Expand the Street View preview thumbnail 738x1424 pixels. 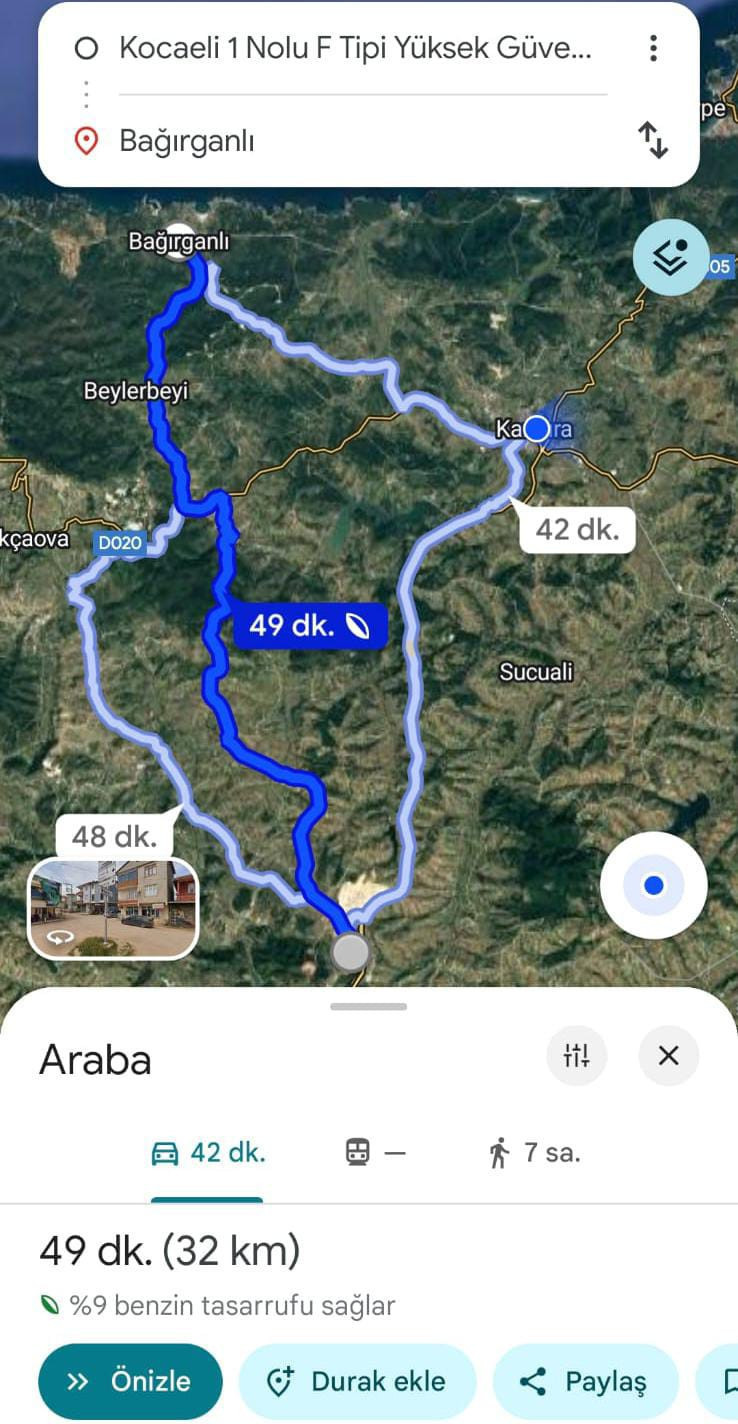[112, 908]
